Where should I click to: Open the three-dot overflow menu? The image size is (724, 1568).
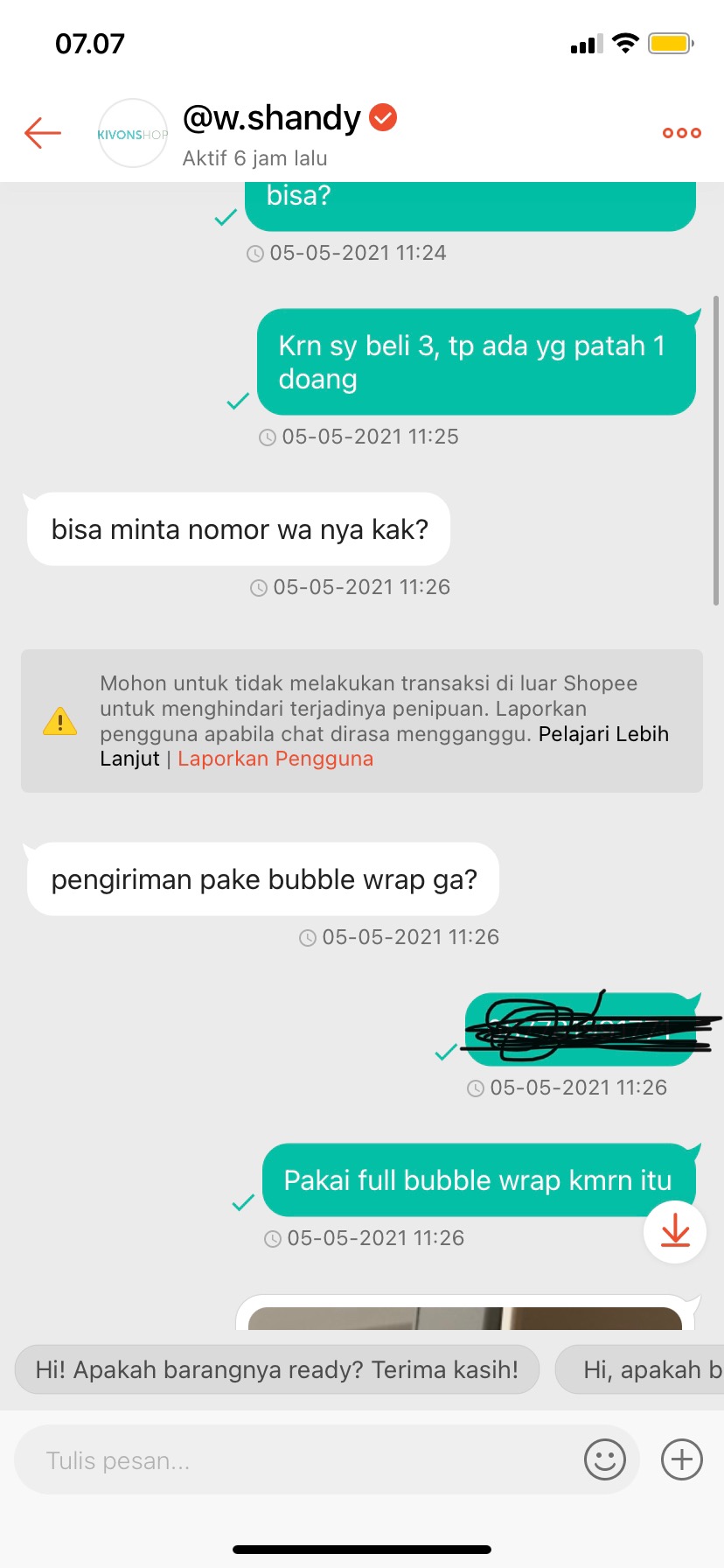click(x=681, y=133)
